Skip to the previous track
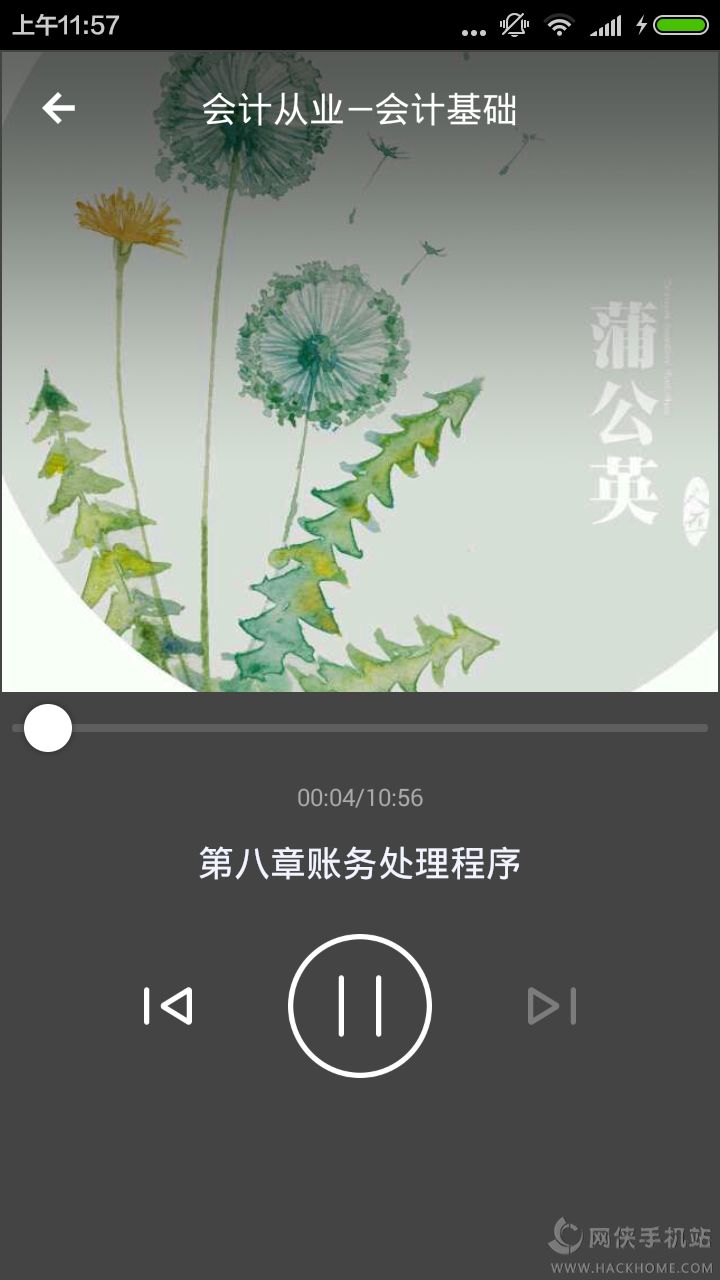The height and width of the screenshot is (1280, 720). [168, 1006]
